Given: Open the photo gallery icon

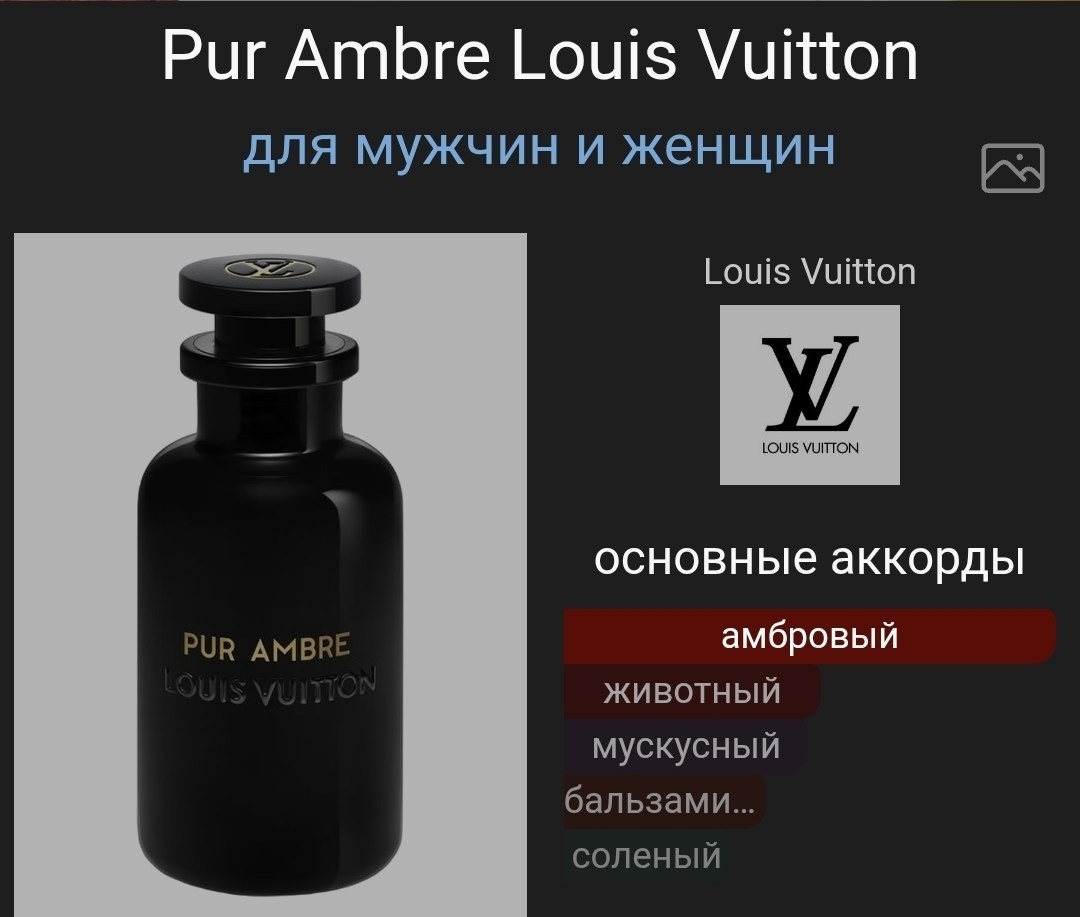Looking at the screenshot, I should (1012, 168).
